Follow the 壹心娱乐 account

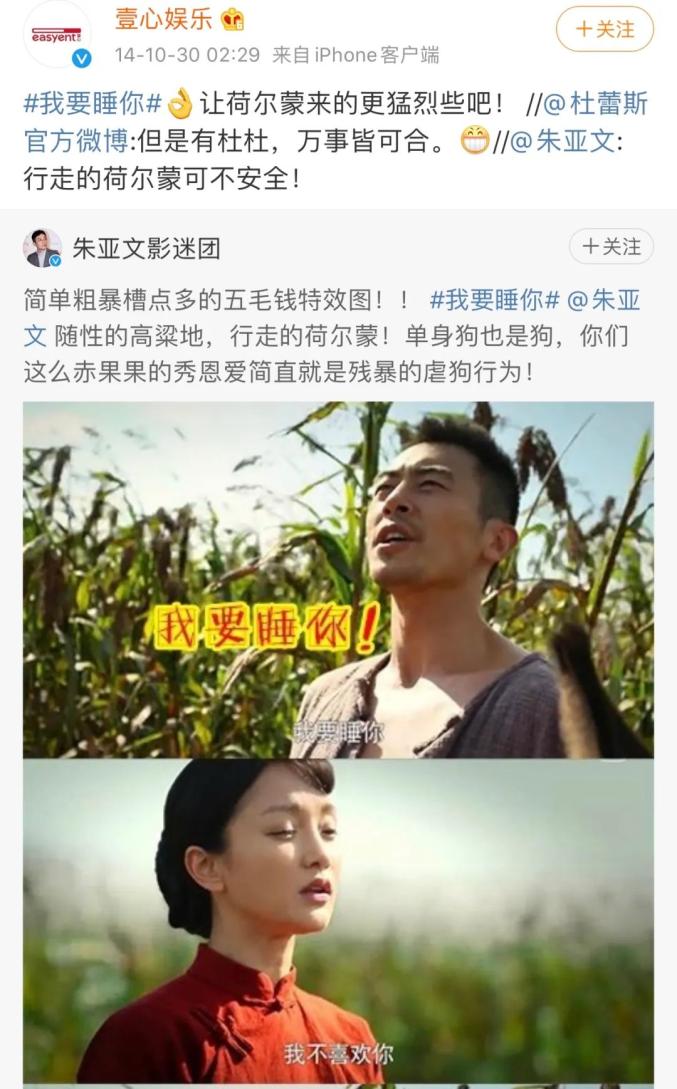pos(604,29)
